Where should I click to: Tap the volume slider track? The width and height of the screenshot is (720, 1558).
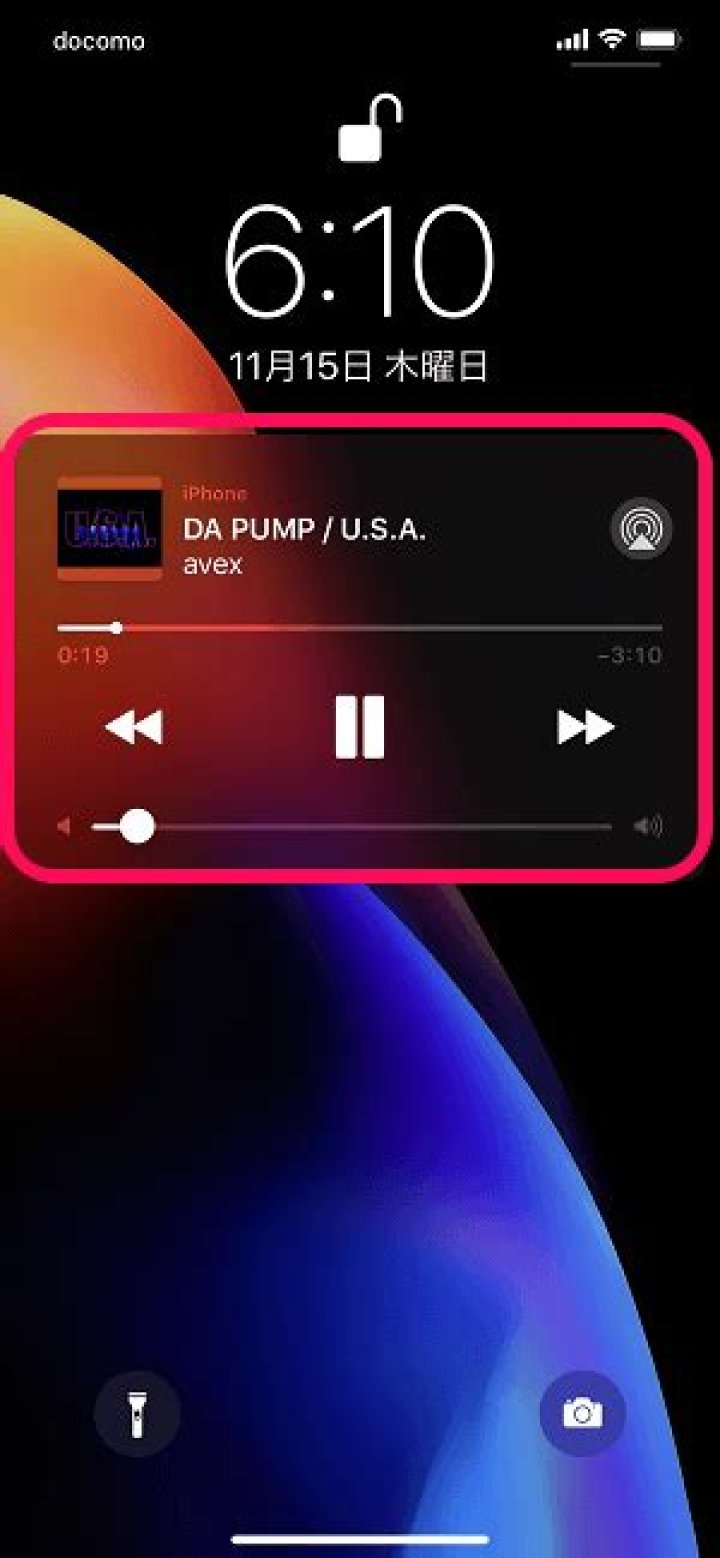(x=351, y=827)
